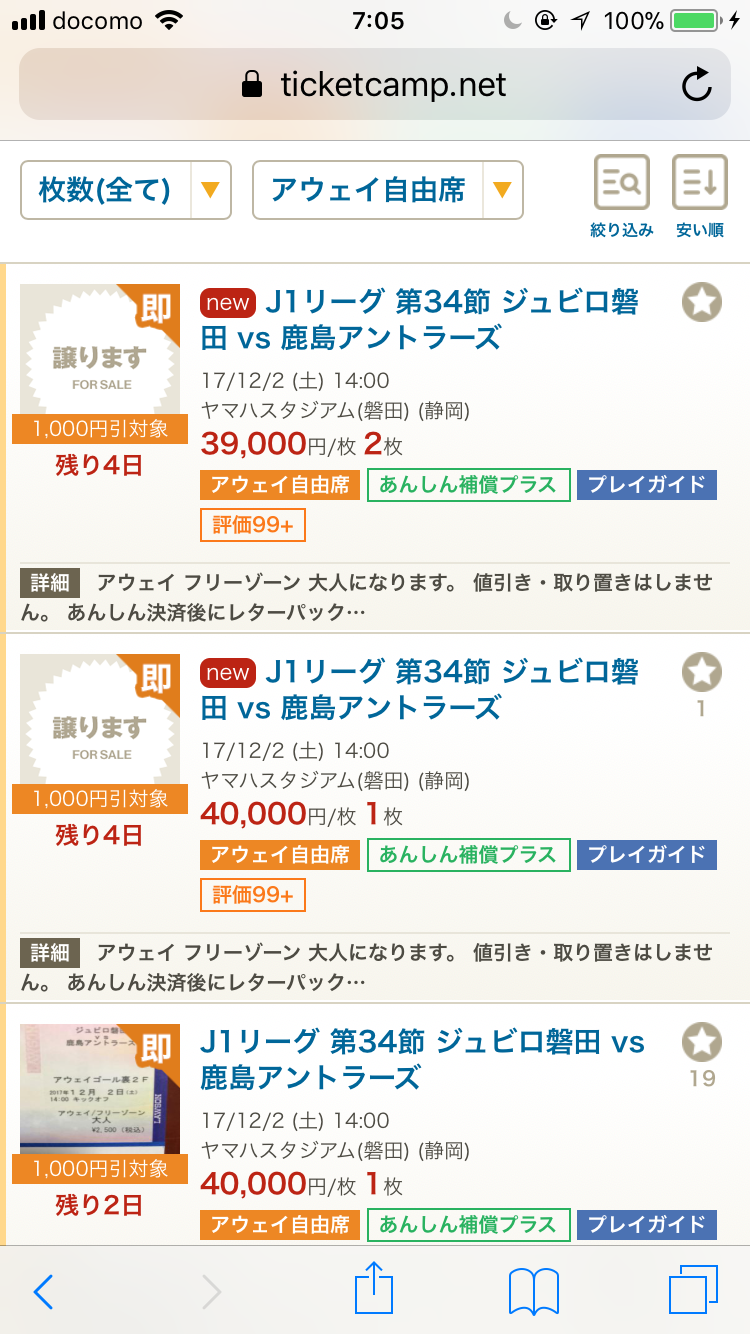750x1334 pixels.
Task: Favorite the 39,000円 listing with the star
Action: coord(702,302)
